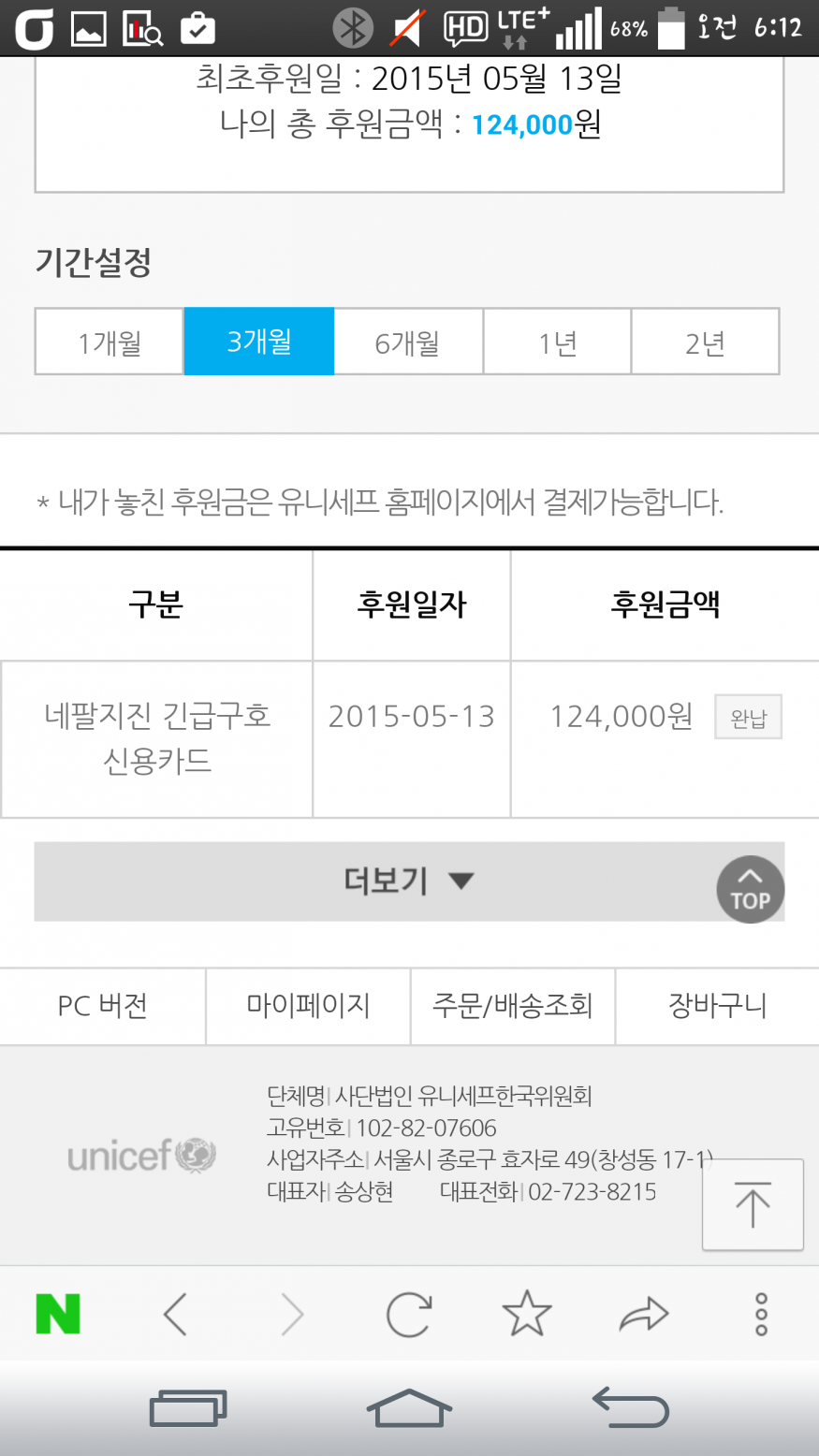Viewport: 819px width, 1456px height.
Task: Open 주문/배송조회
Action: (513, 1006)
